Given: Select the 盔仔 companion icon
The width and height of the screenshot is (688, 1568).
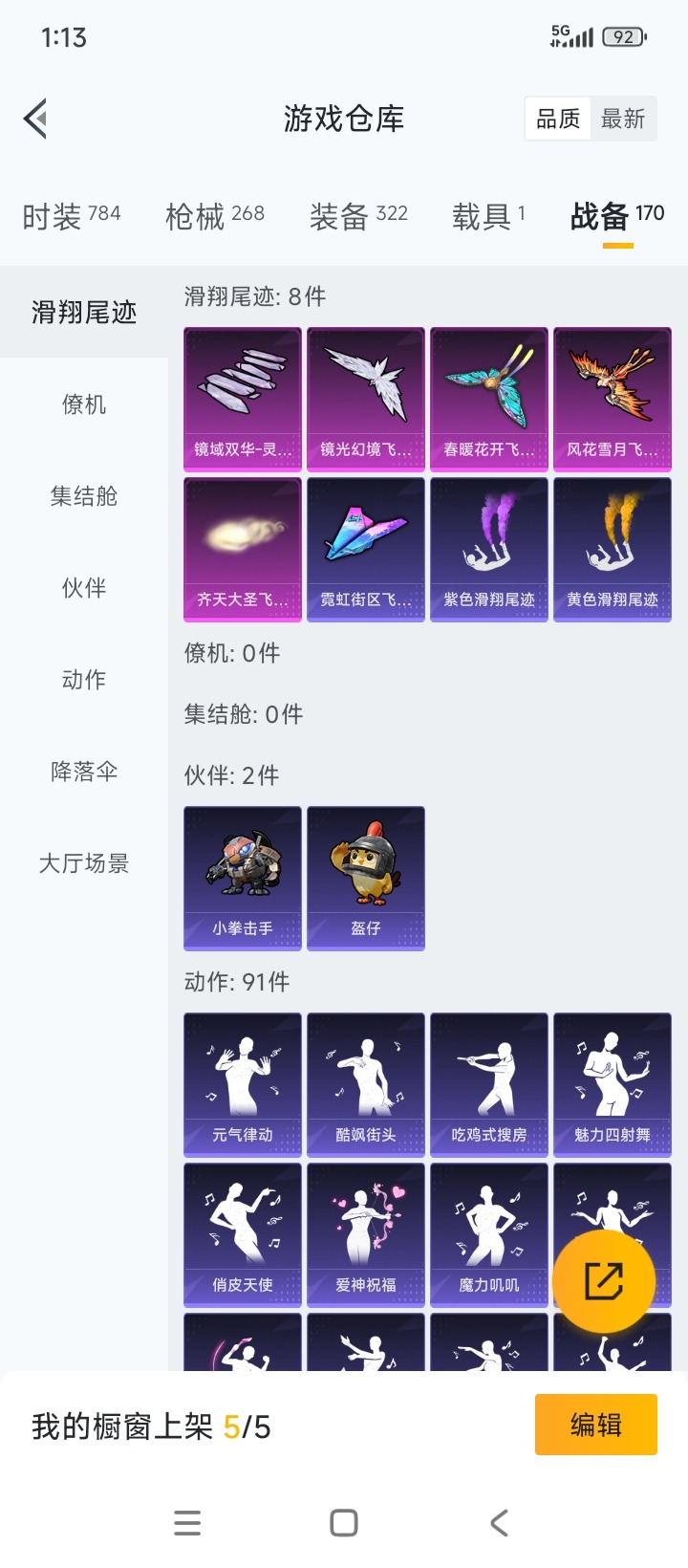Looking at the screenshot, I should 365,878.
